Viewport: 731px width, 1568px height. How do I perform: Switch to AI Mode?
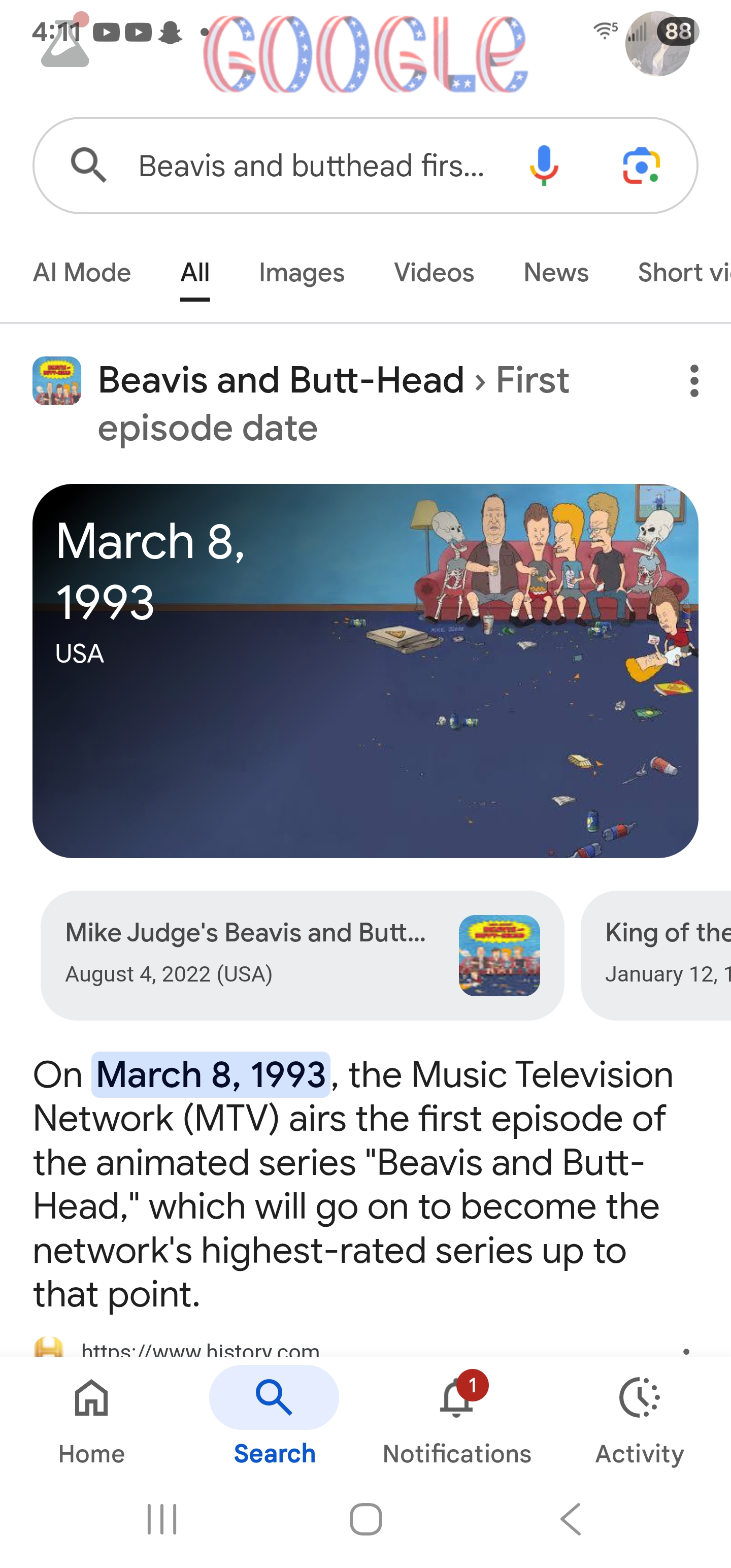click(82, 272)
